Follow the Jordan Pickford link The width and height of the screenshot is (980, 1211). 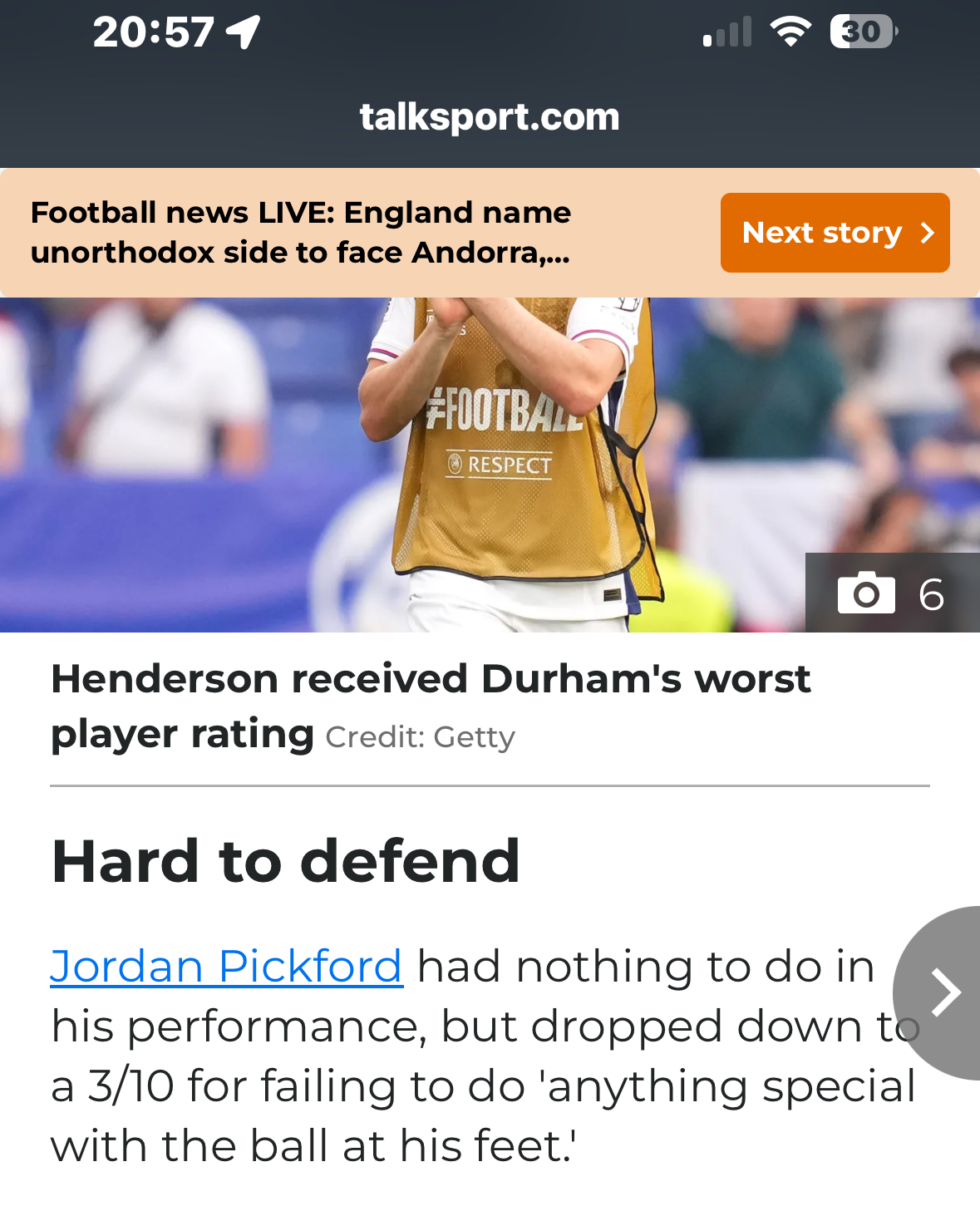(226, 967)
